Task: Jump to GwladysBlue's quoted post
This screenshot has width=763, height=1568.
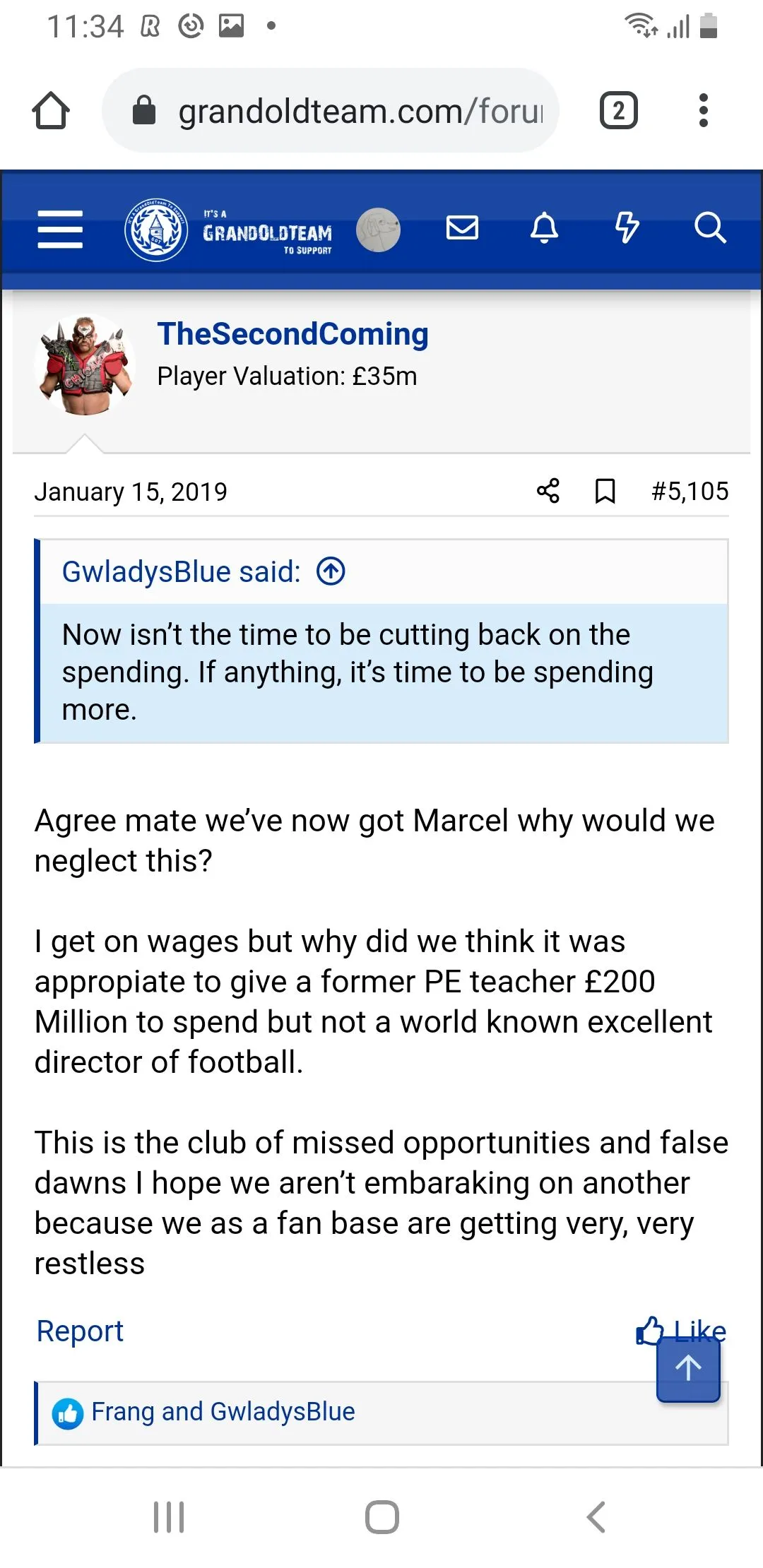Action: [331, 571]
